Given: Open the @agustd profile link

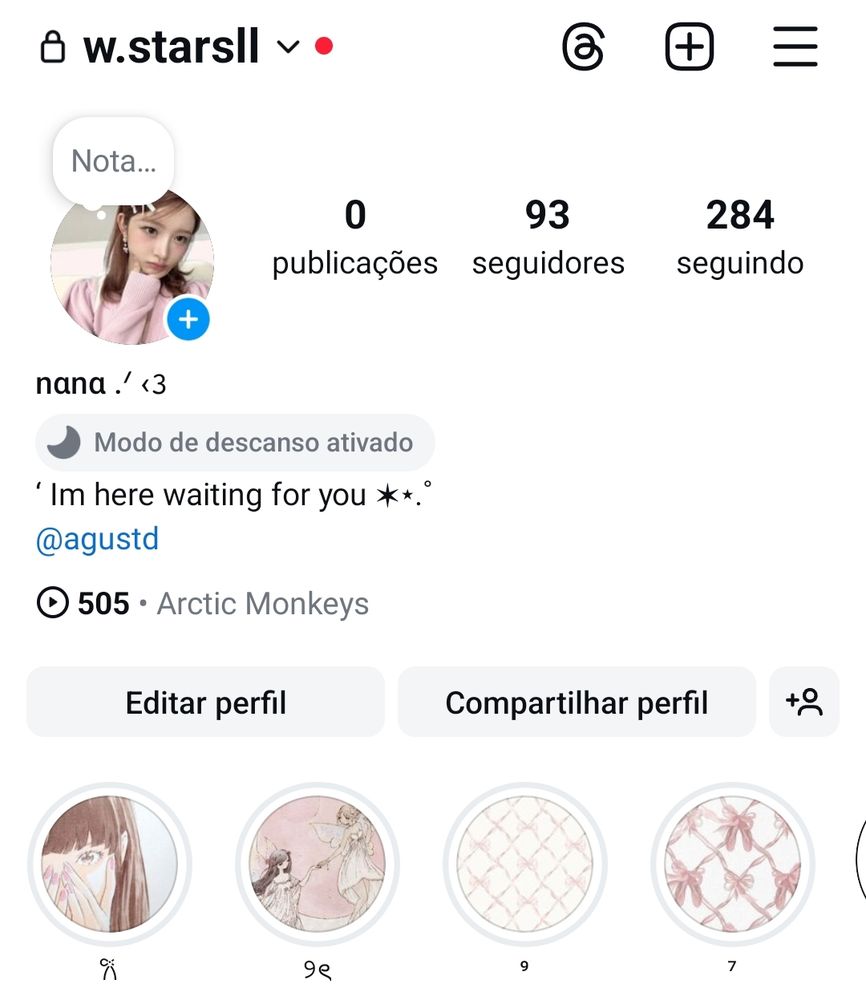Looking at the screenshot, I should point(97,540).
